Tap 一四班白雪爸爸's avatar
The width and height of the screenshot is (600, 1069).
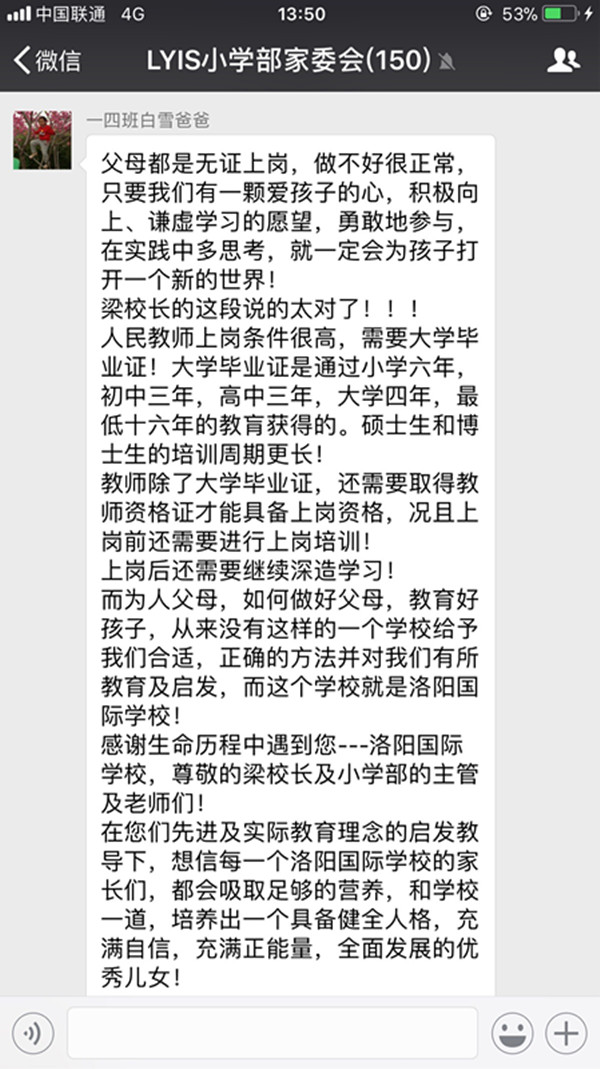(42, 140)
